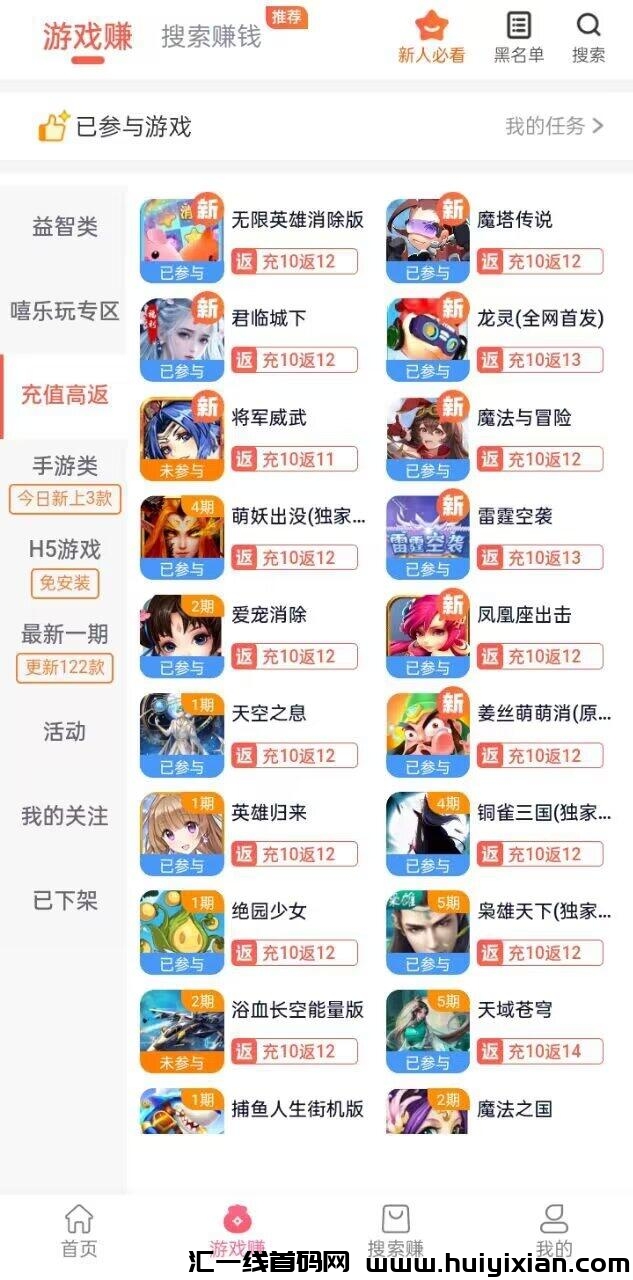Select the H5游戏 category
633x1280 pixels.
pos(65,549)
